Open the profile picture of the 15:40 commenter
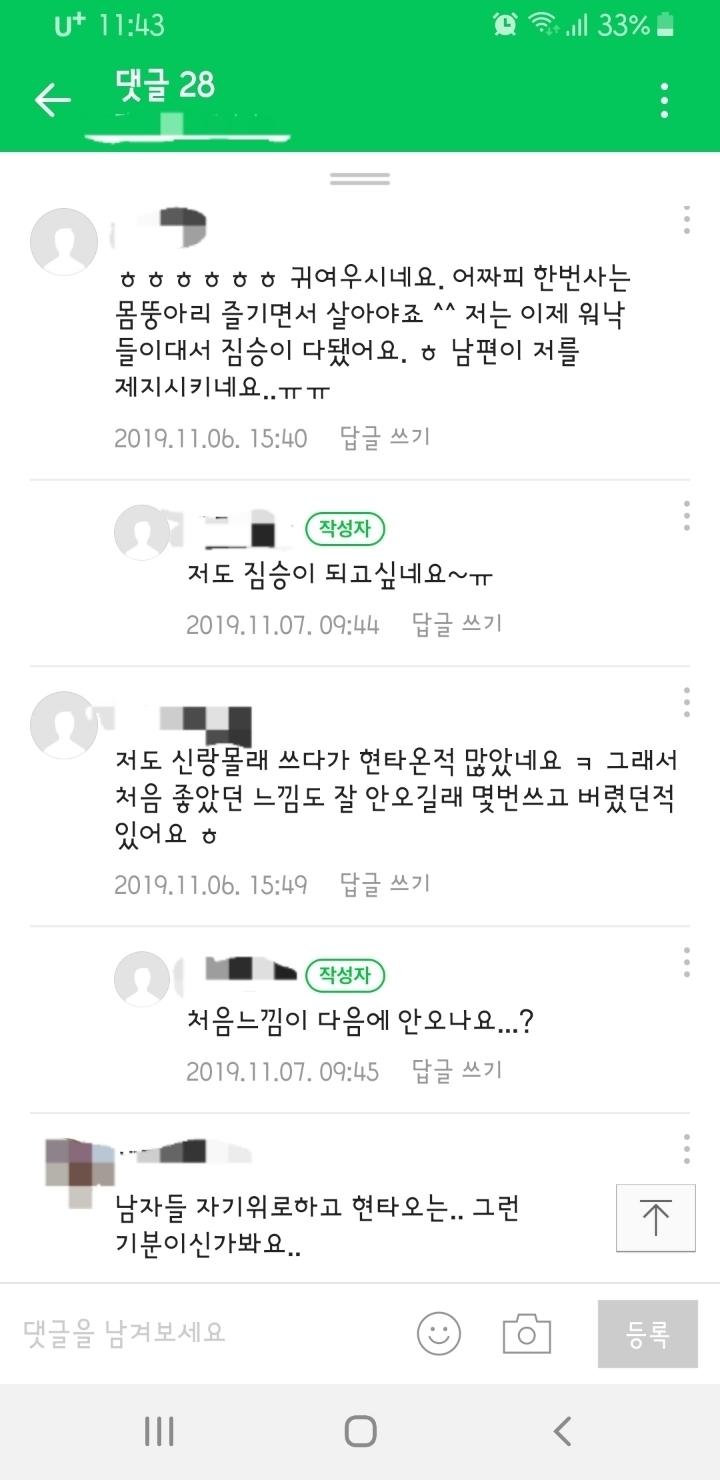 pyautogui.click(x=65, y=242)
